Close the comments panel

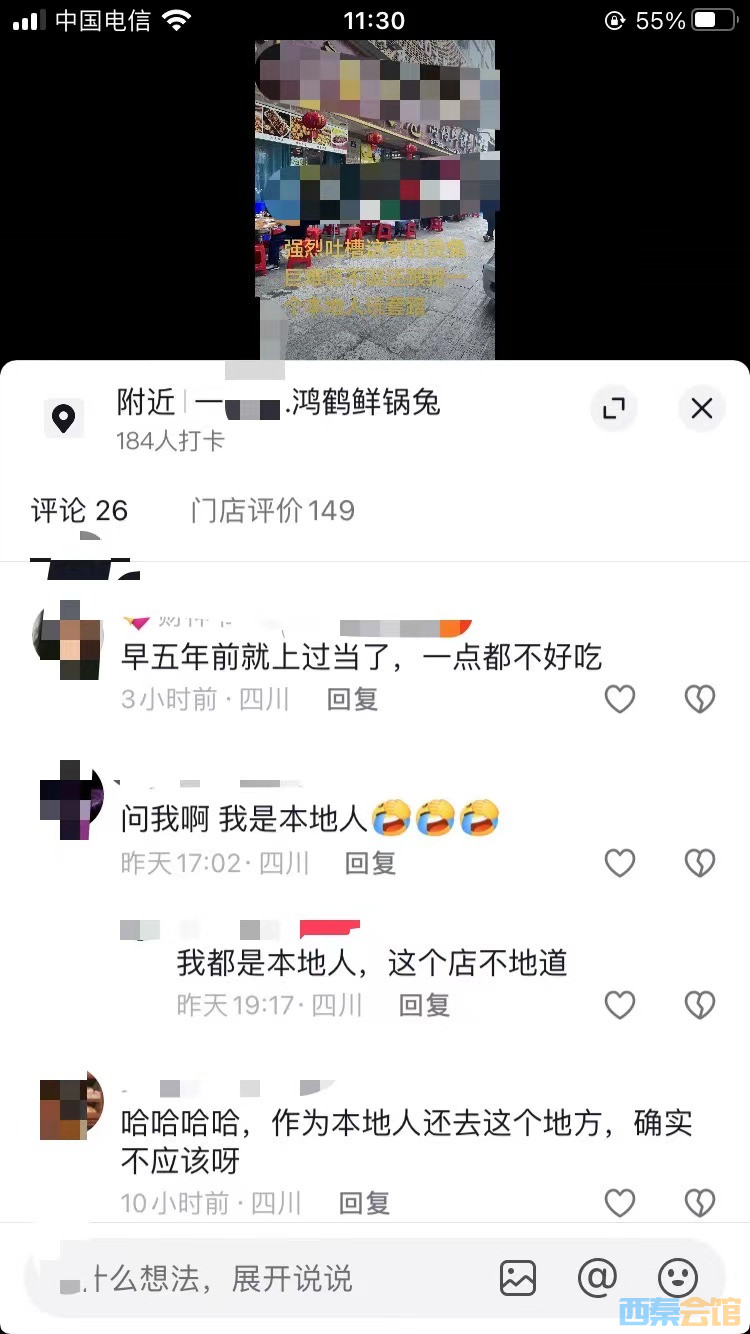point(702,408)
